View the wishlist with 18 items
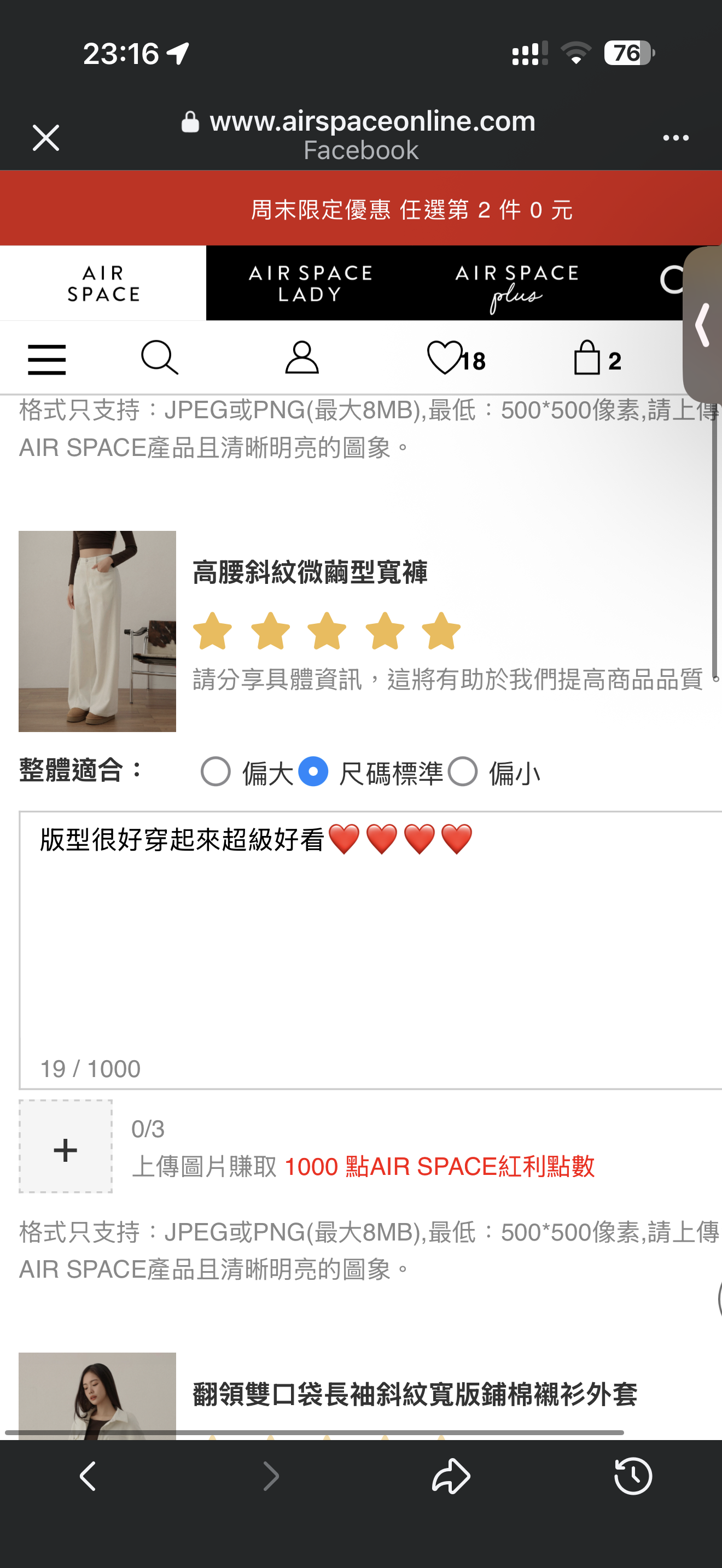 [456, 359]
